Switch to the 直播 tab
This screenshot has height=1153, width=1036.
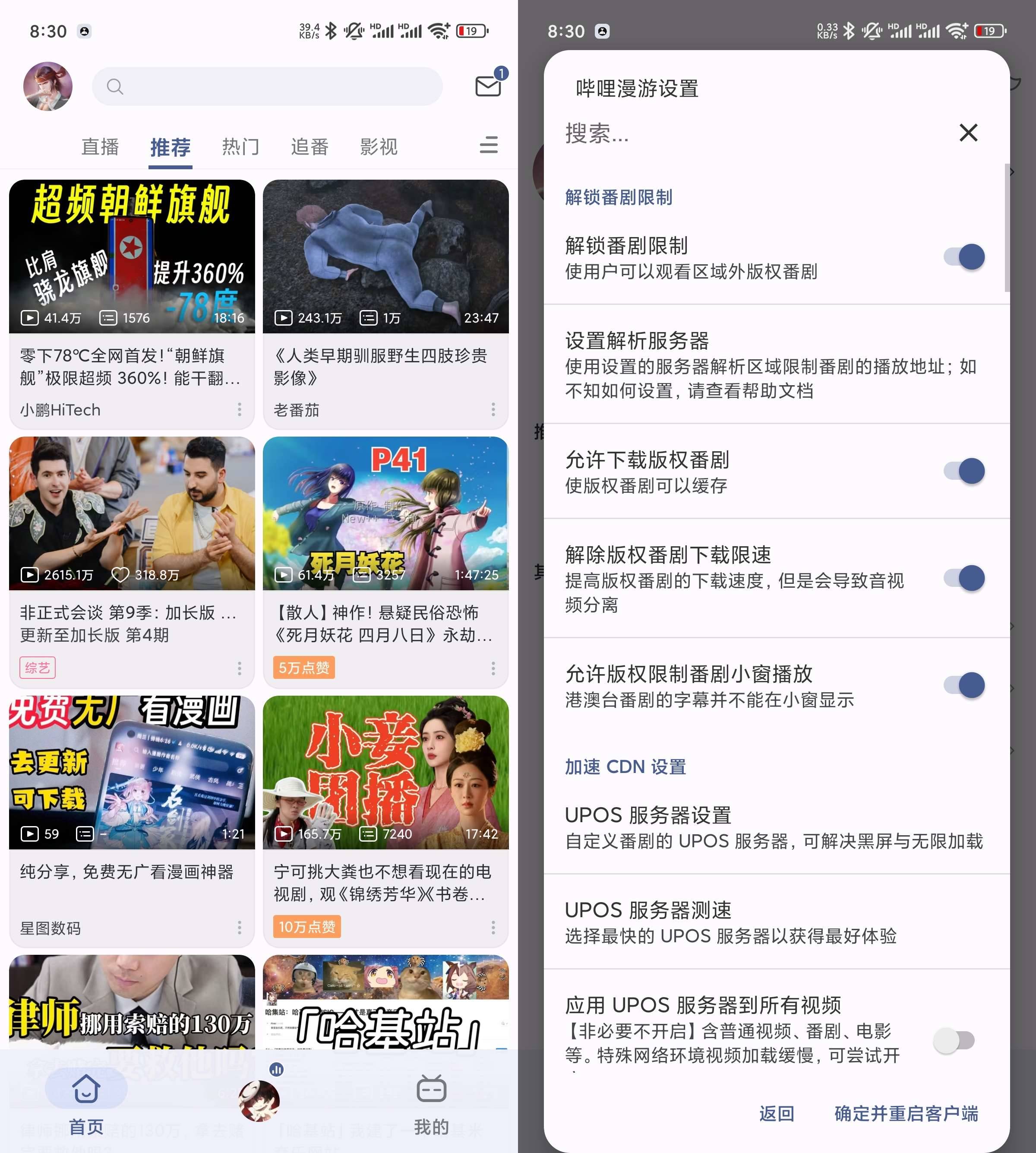pos(100,147)
